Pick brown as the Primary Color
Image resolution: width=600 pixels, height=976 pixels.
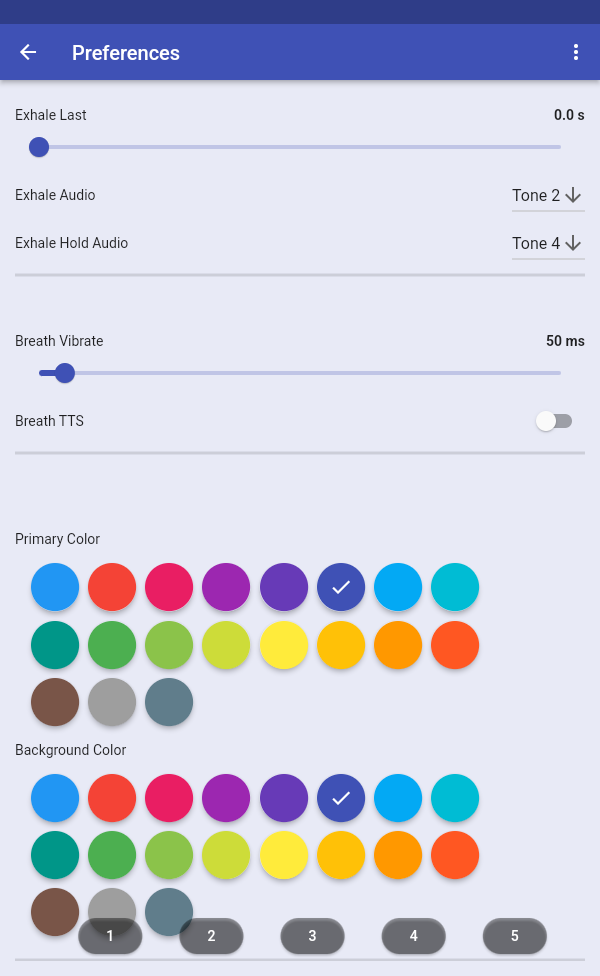pos(55,702)
